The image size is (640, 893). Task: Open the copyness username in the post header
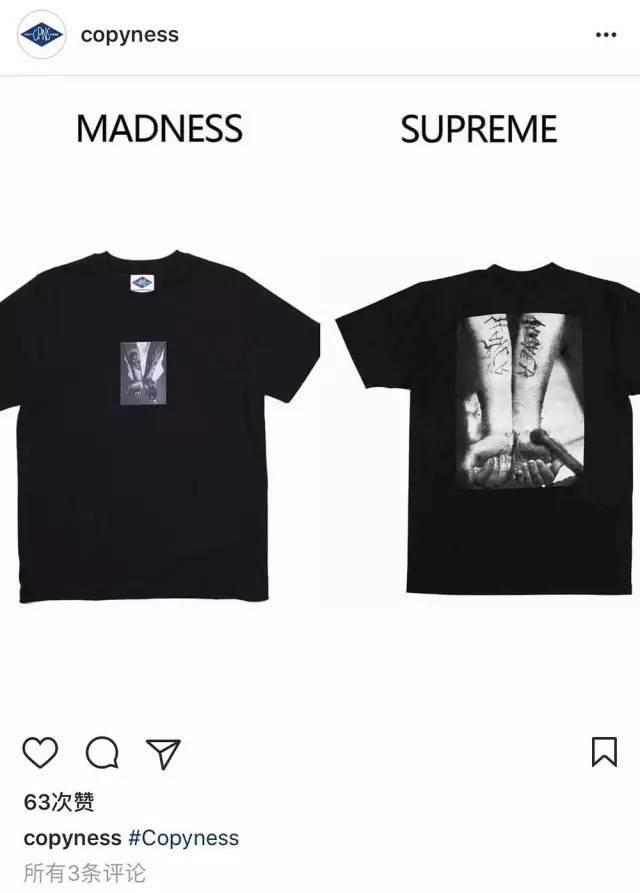tap(129, 35)
